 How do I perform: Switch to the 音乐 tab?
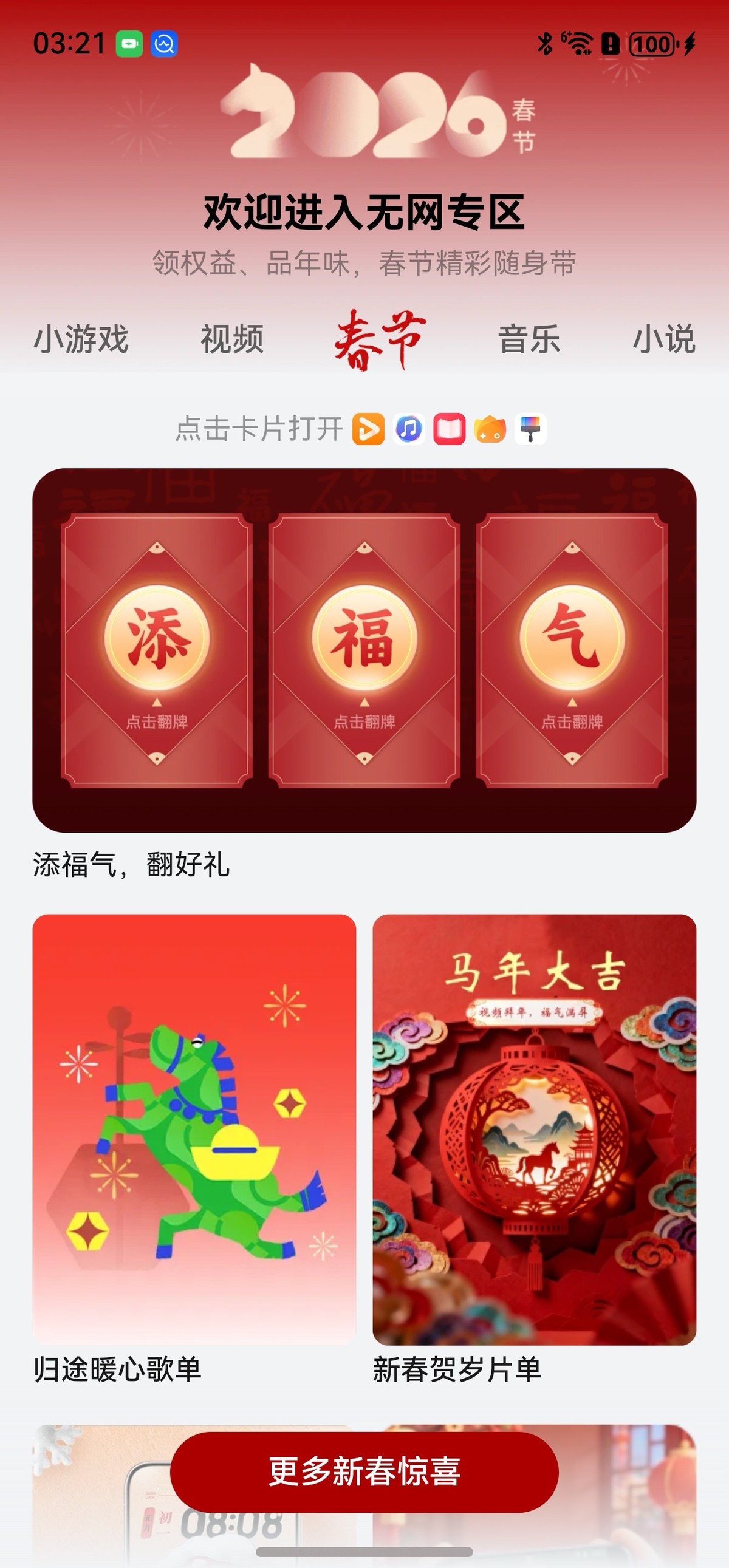point(529,339)
